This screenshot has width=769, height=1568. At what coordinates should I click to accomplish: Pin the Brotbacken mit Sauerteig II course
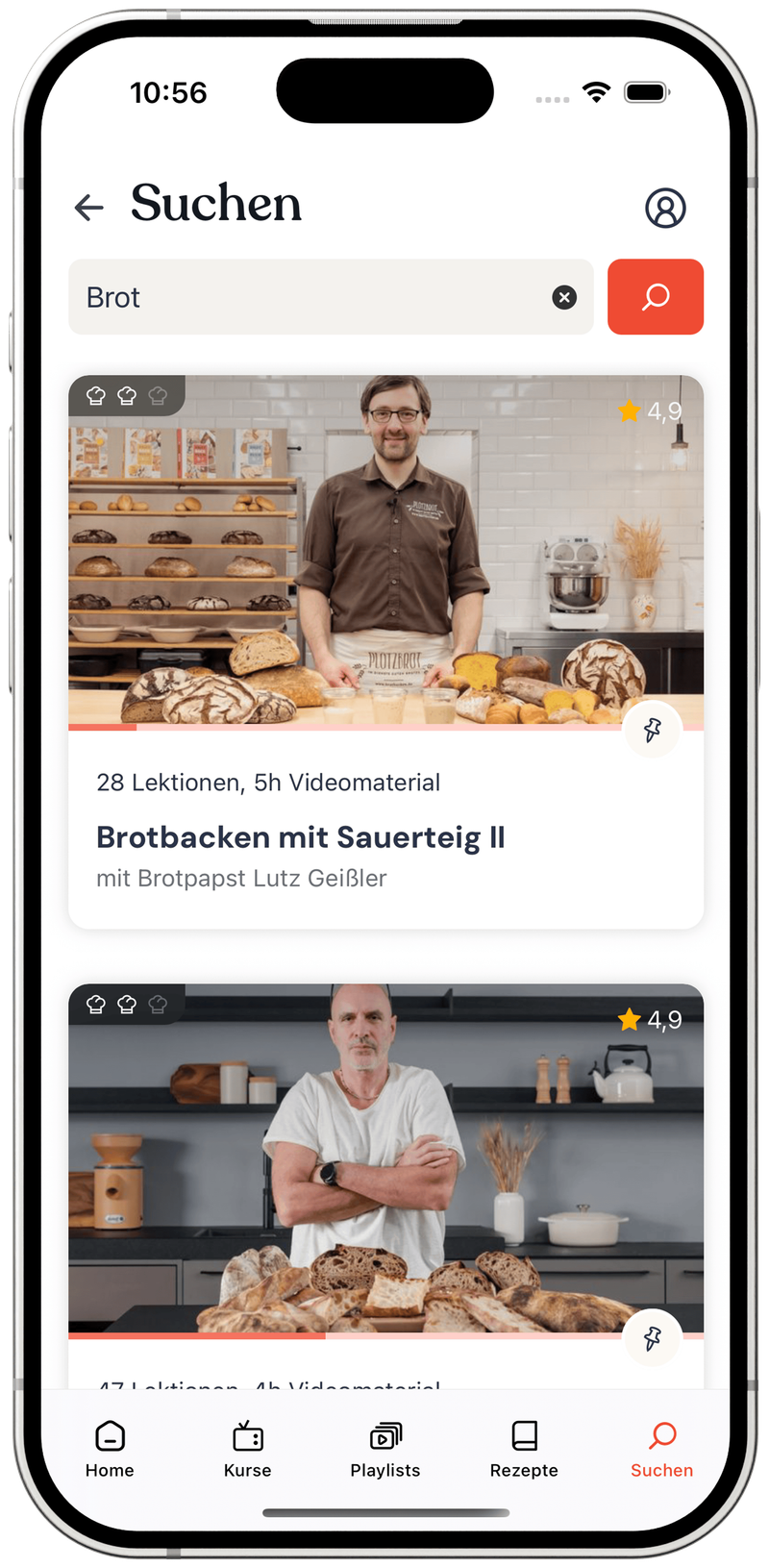[x=652, y=731]
